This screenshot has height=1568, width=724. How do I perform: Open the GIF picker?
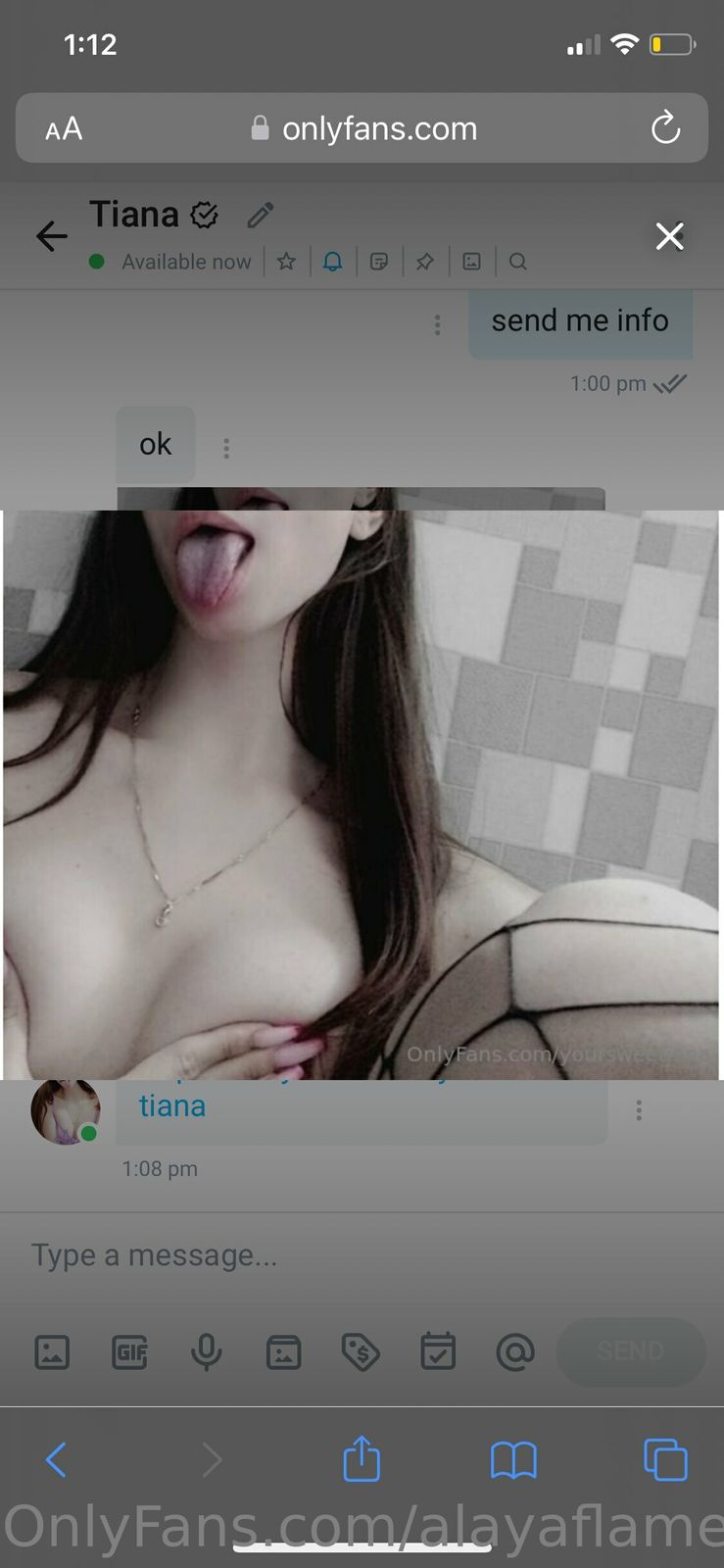coord(129,1352)
